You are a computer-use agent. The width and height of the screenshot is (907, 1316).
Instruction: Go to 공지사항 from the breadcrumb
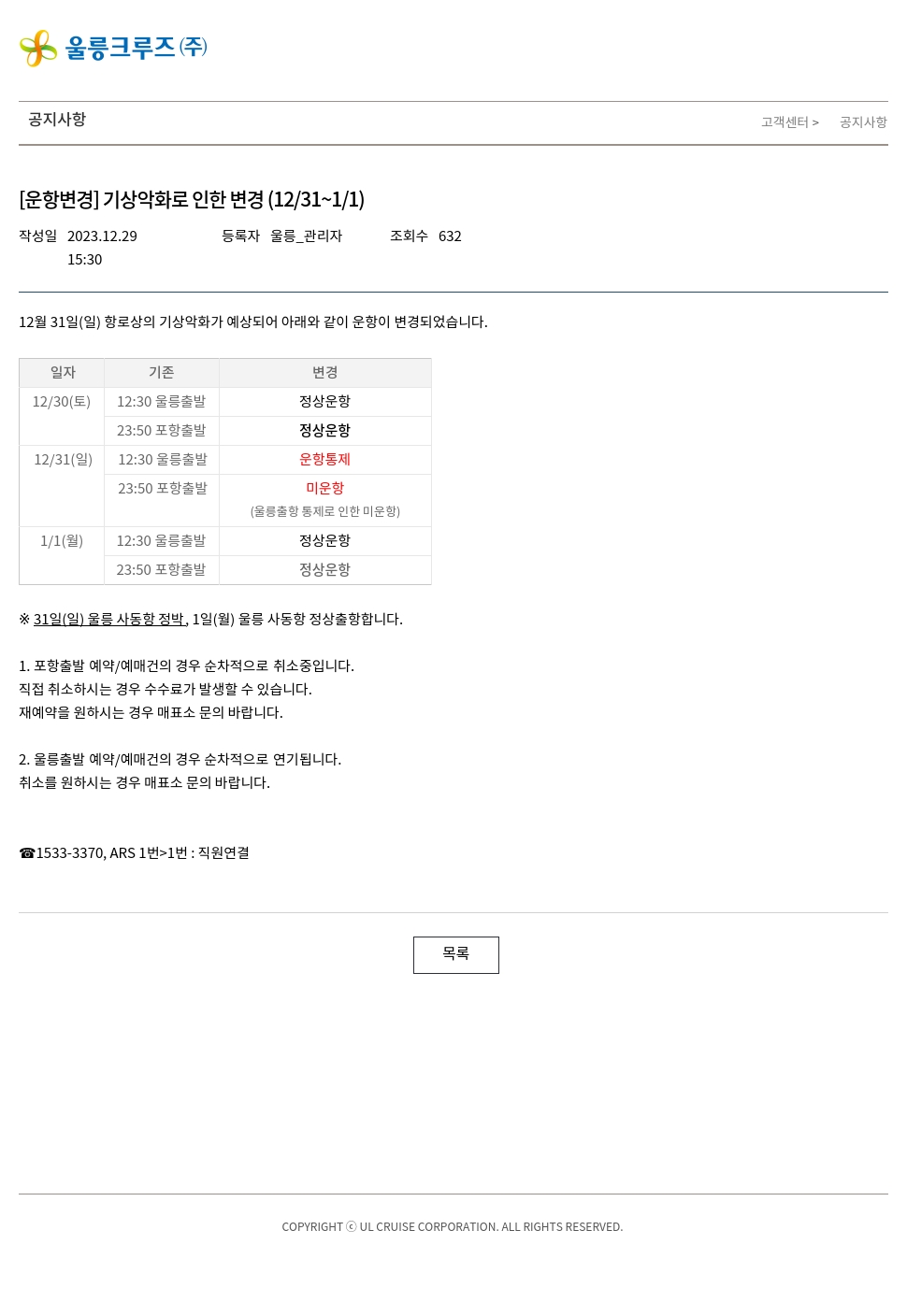click(x=862, y=122)
